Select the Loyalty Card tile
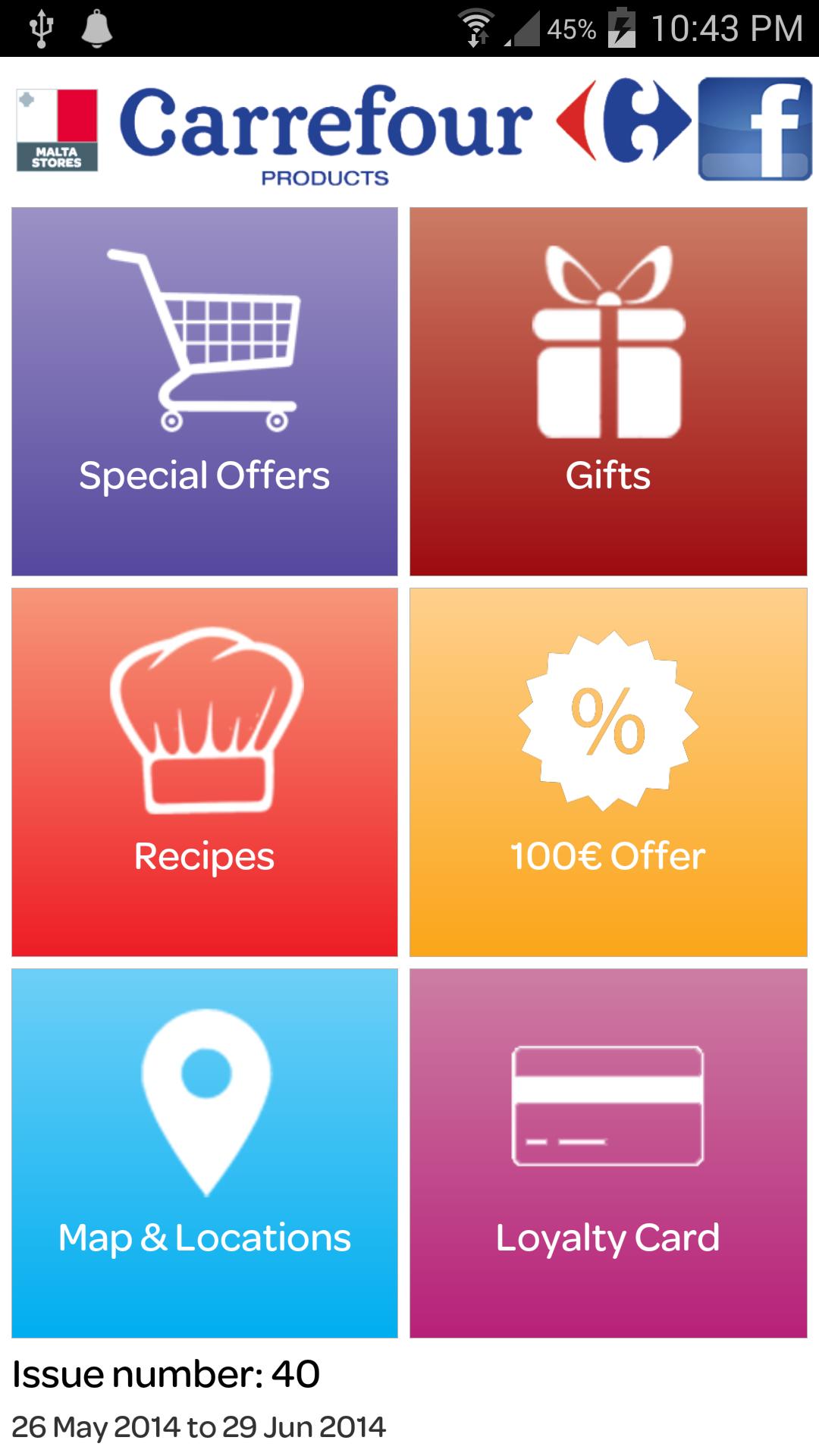This screenshot has height=1456, width=819. click(x=608, y=1153)
